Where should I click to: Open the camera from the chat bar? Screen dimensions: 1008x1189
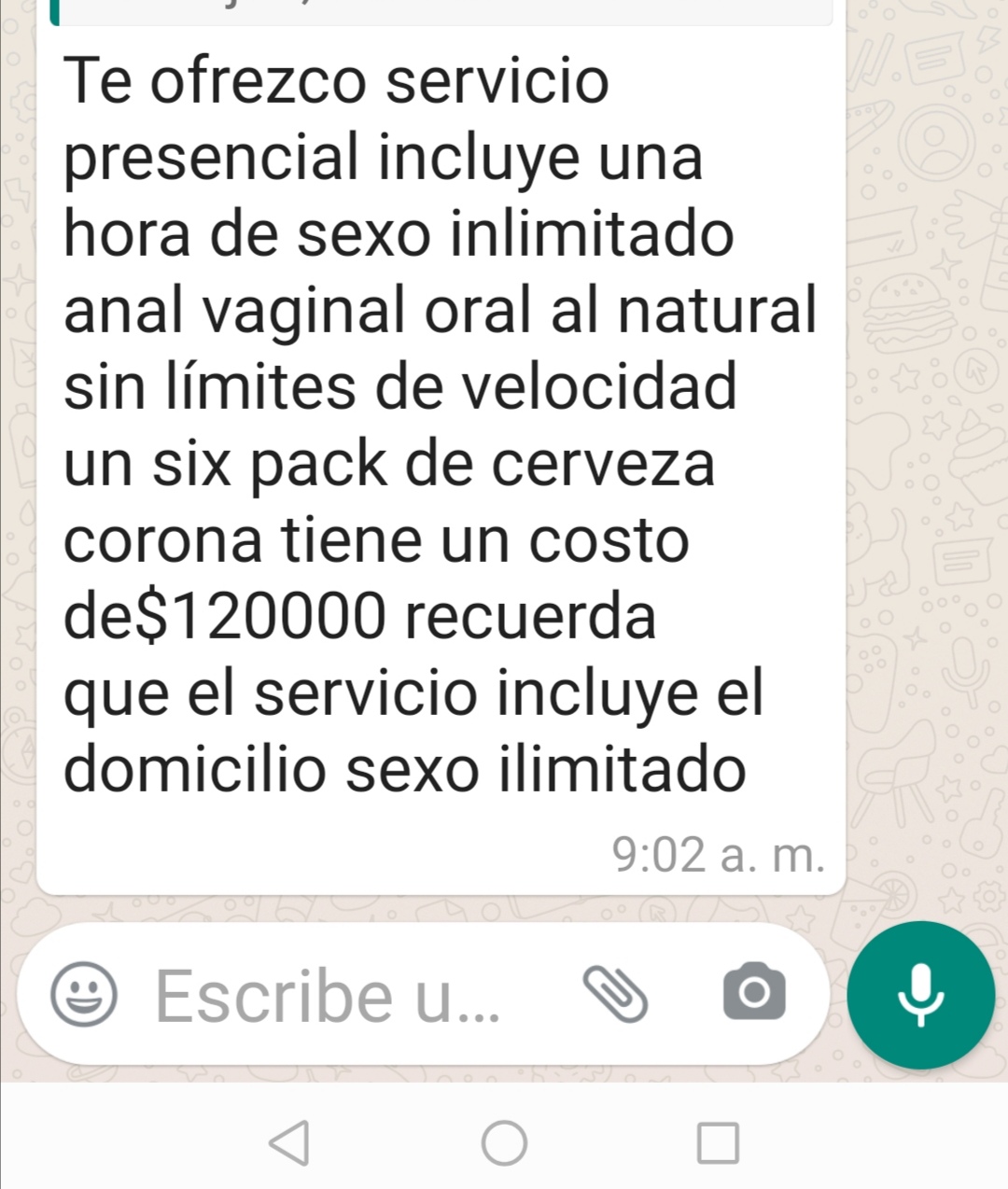(754, 992)
